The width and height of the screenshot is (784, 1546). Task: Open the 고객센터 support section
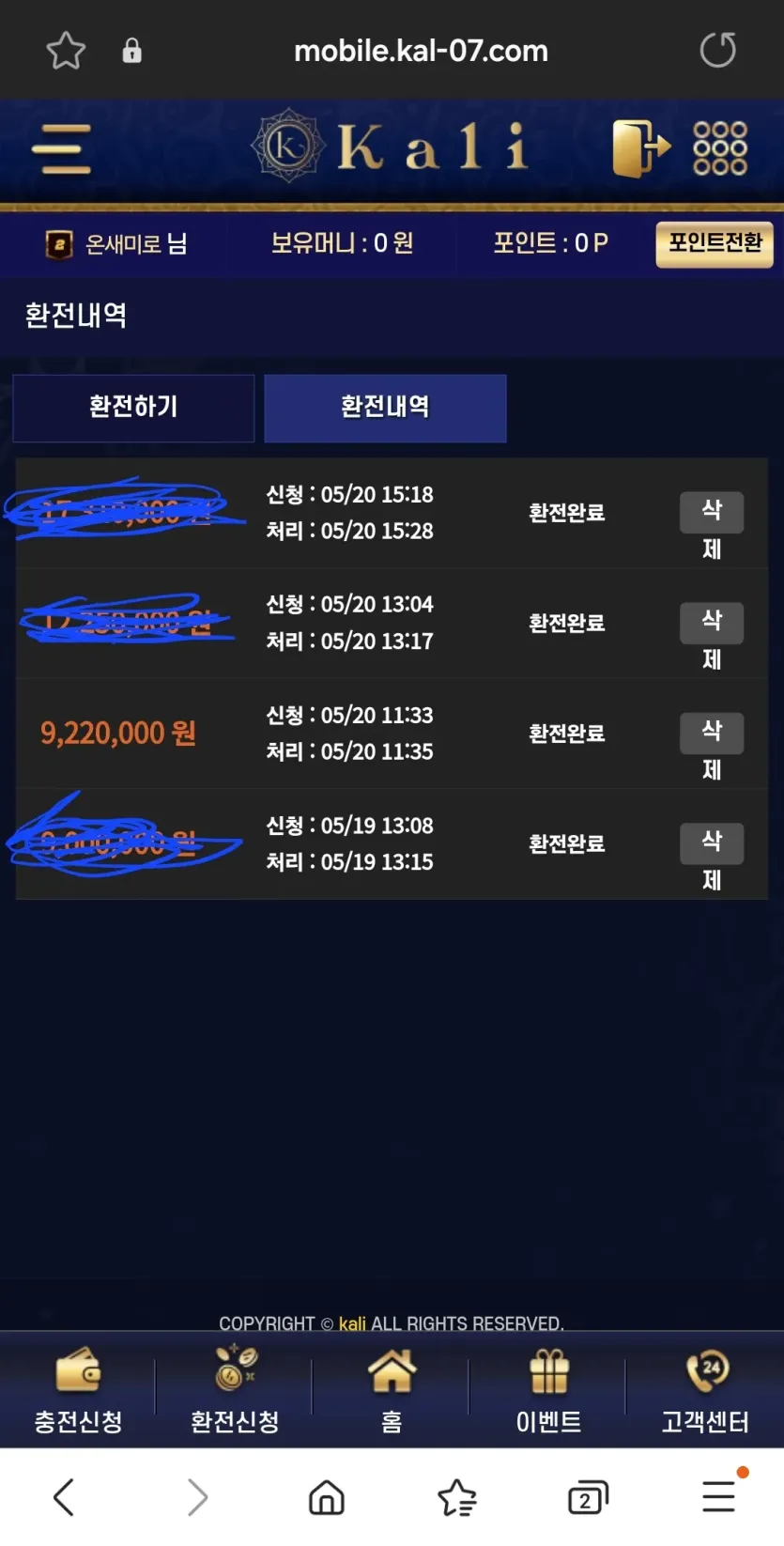705,1390
